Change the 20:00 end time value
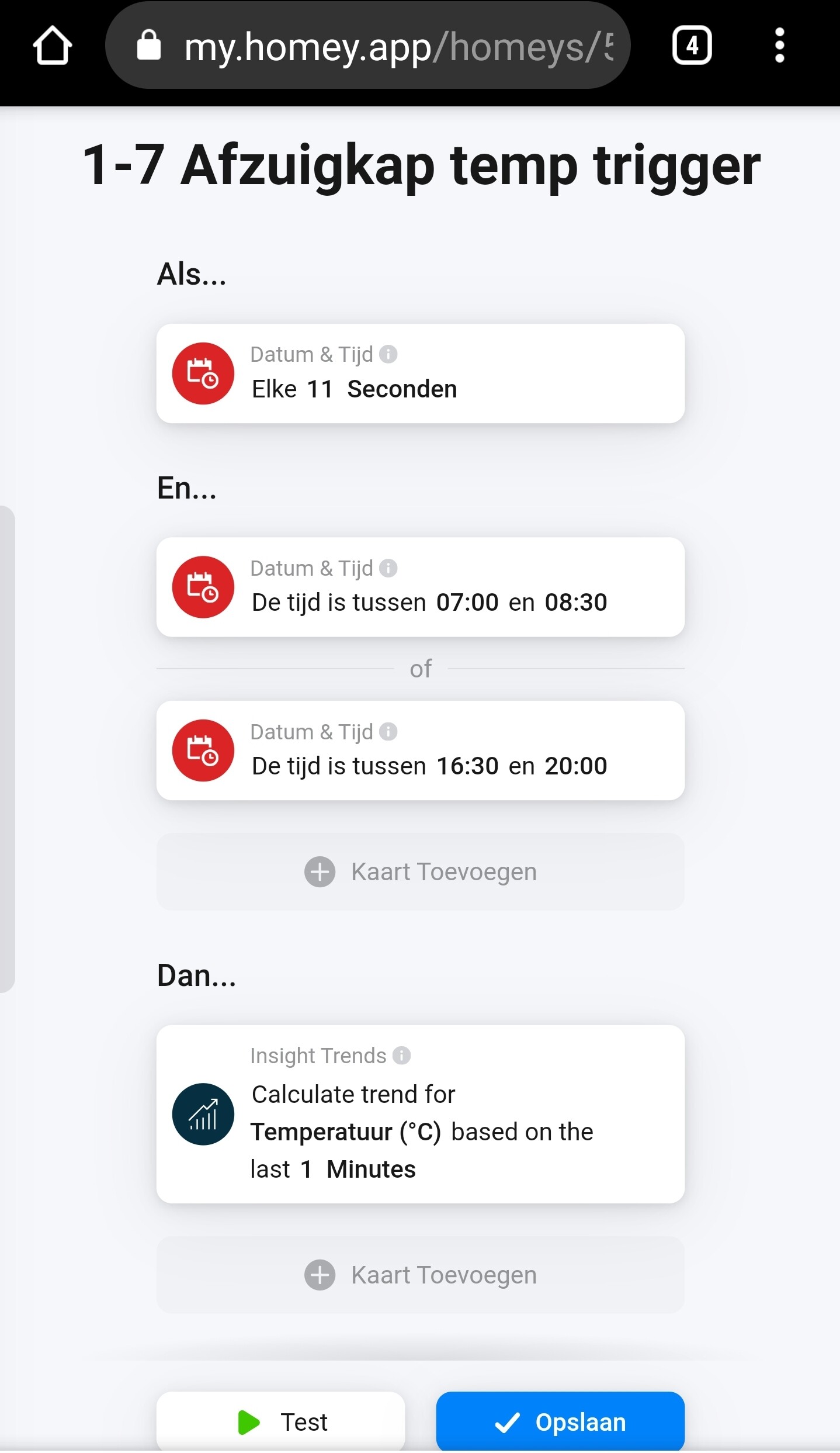The height and width of the screenshot is (1453, 840). click(576, 766)
